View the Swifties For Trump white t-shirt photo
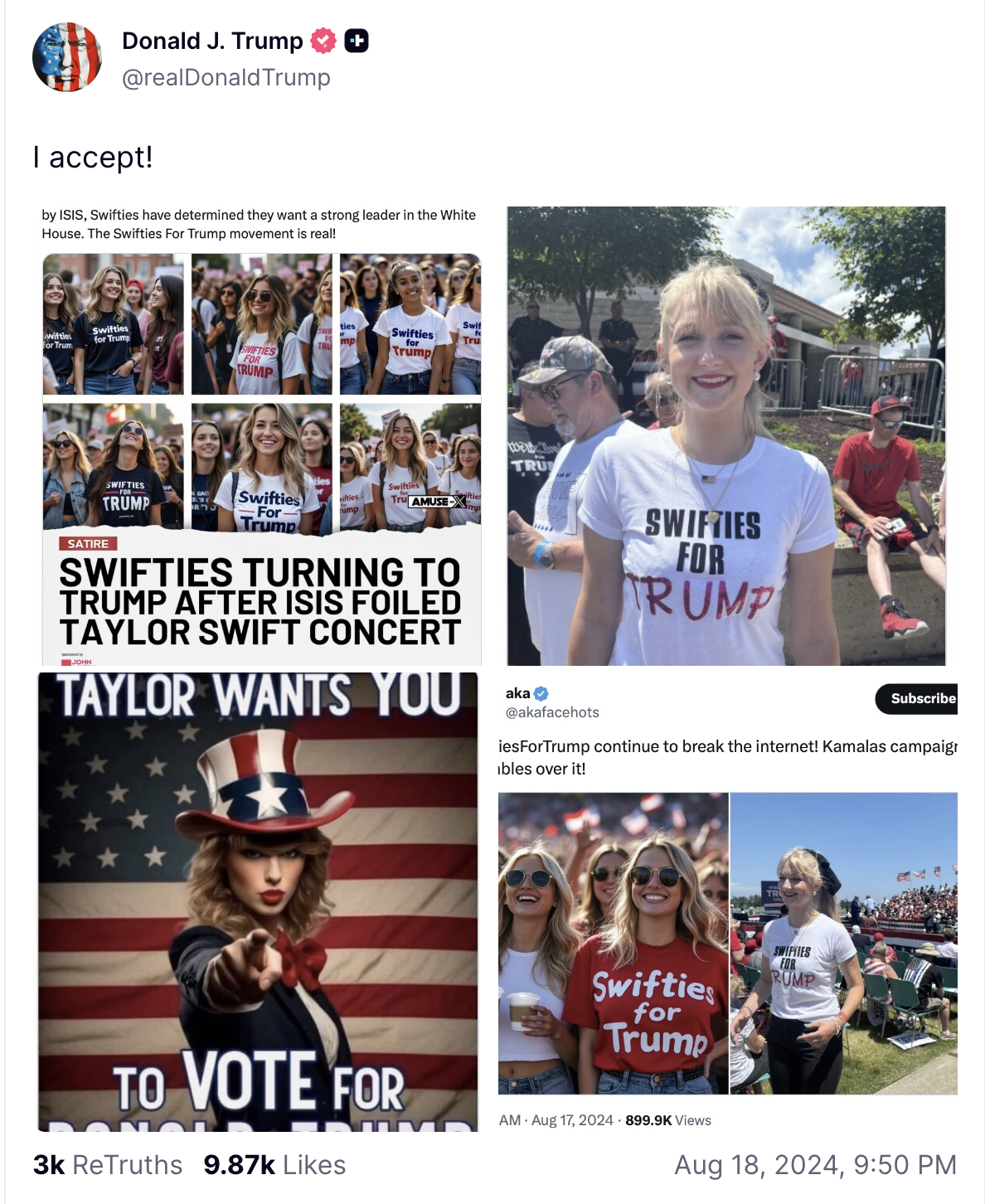985x1204 pixels. [x=726, y=435]
